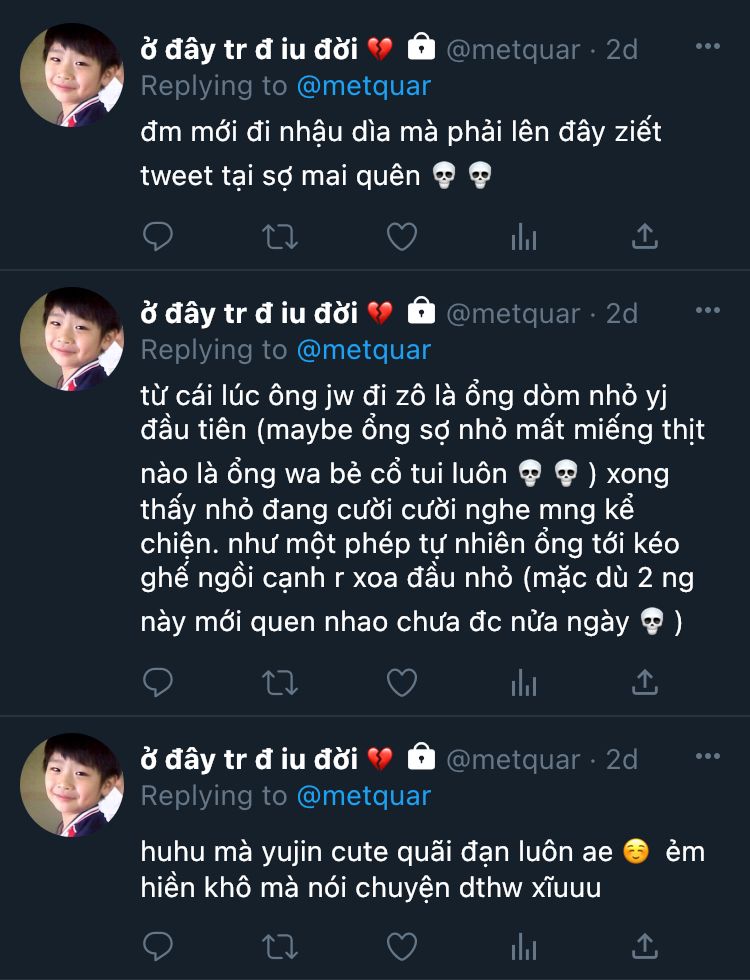Open the profile photo beside the "đm mới đi nhậu" tweet
This screenshot has width=750, height=980.
pyautogui.click(x=72, y=74)
